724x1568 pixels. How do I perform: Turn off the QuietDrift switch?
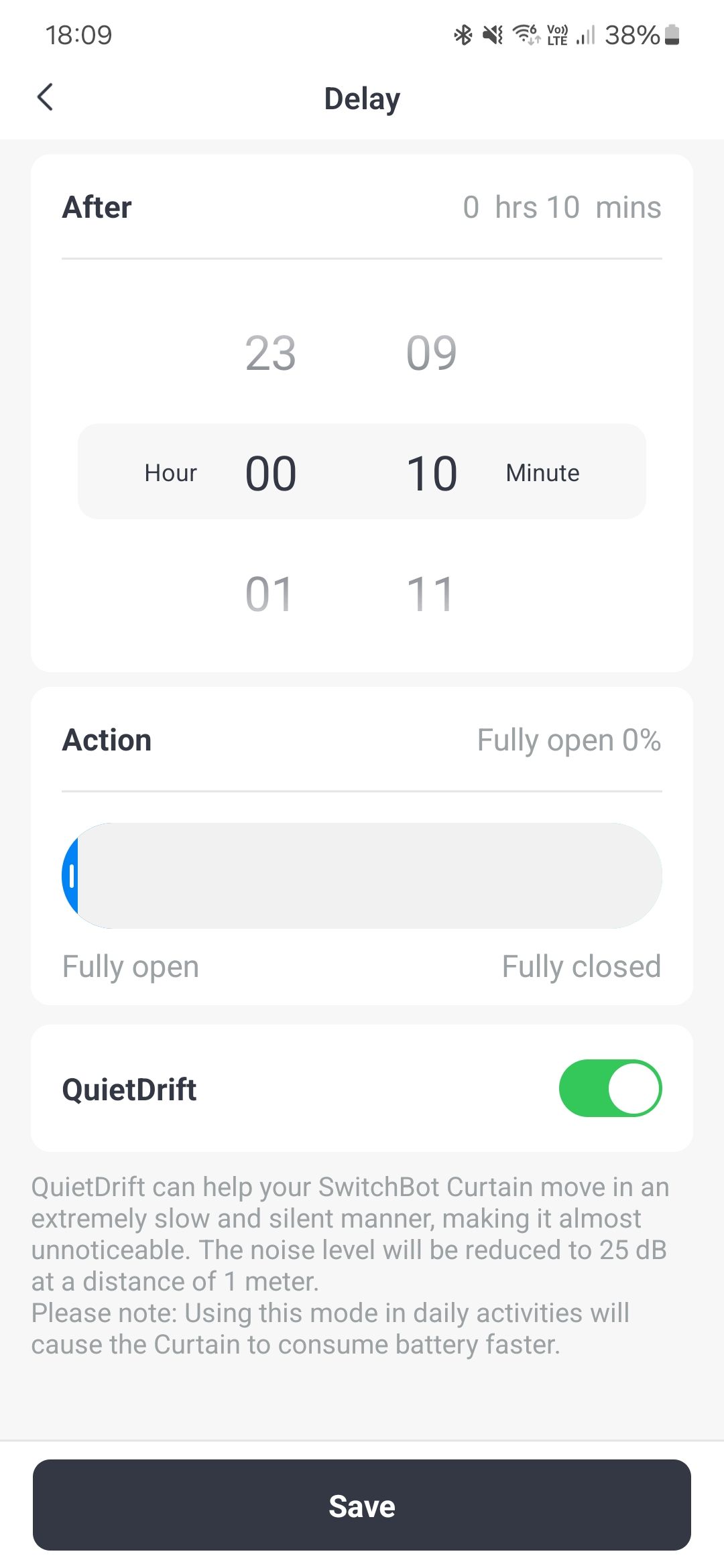610,1088
